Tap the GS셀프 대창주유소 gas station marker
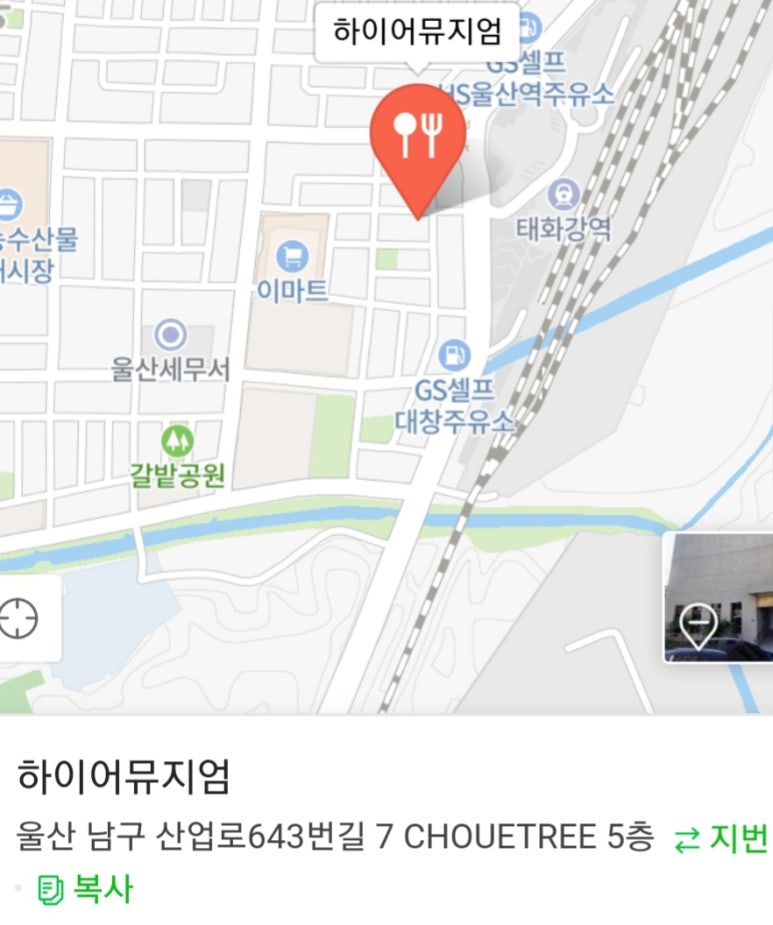The height and width of the screenshot is (925, 773). (x=454, y=354)
